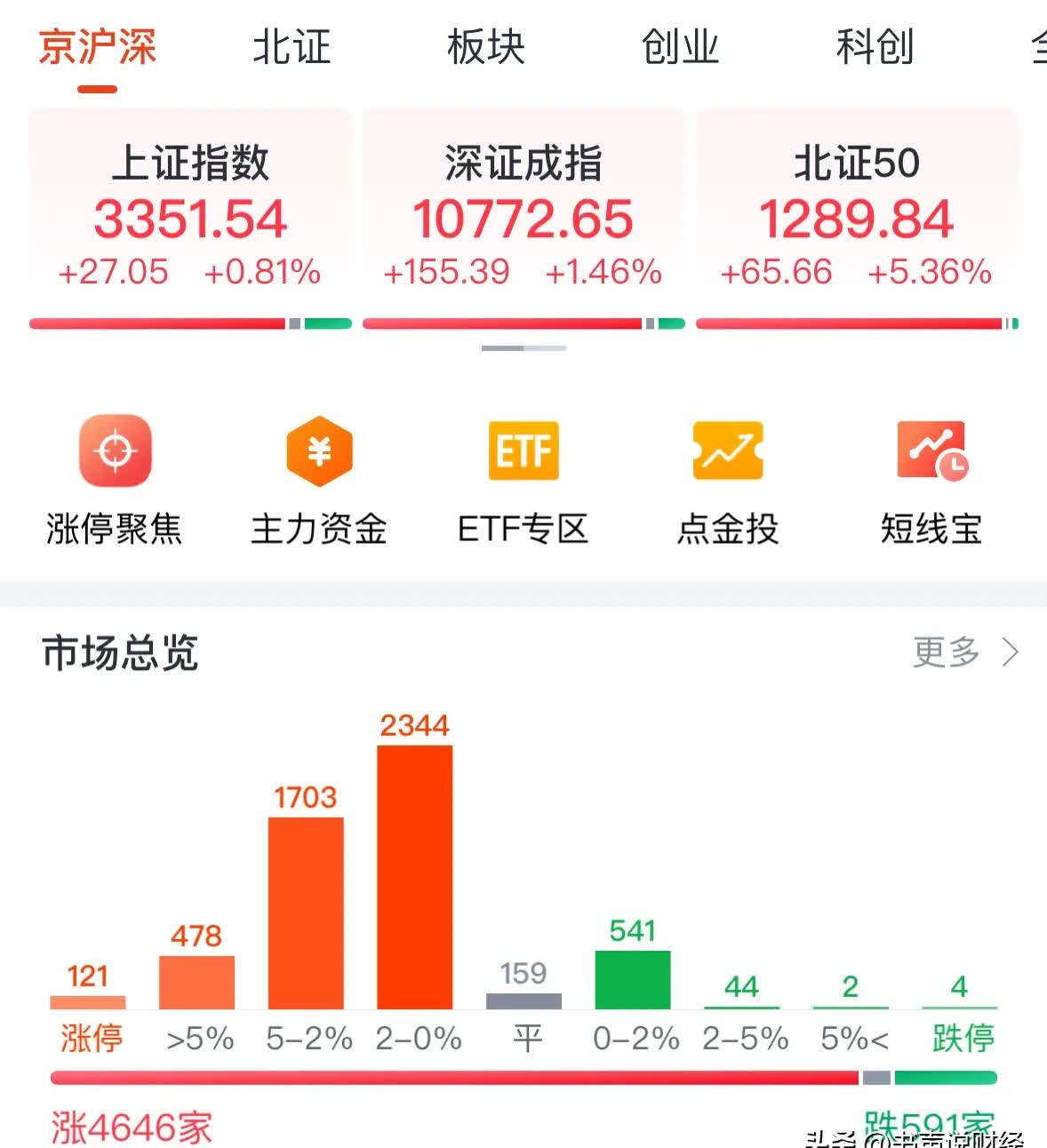Select the 创业 tab

tap(680, 47)
